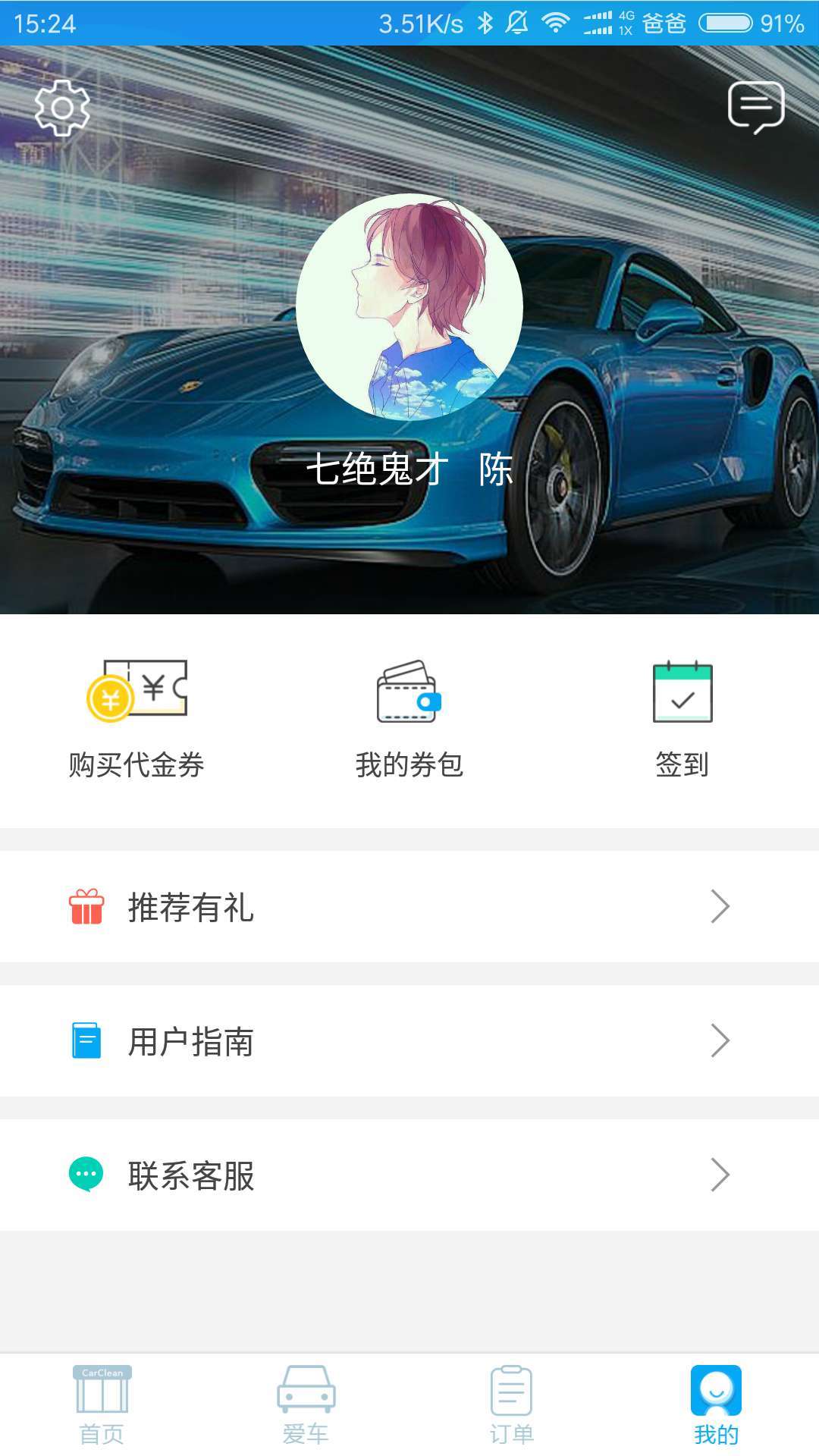Open 联系客服 customer service

(409, 1175)
